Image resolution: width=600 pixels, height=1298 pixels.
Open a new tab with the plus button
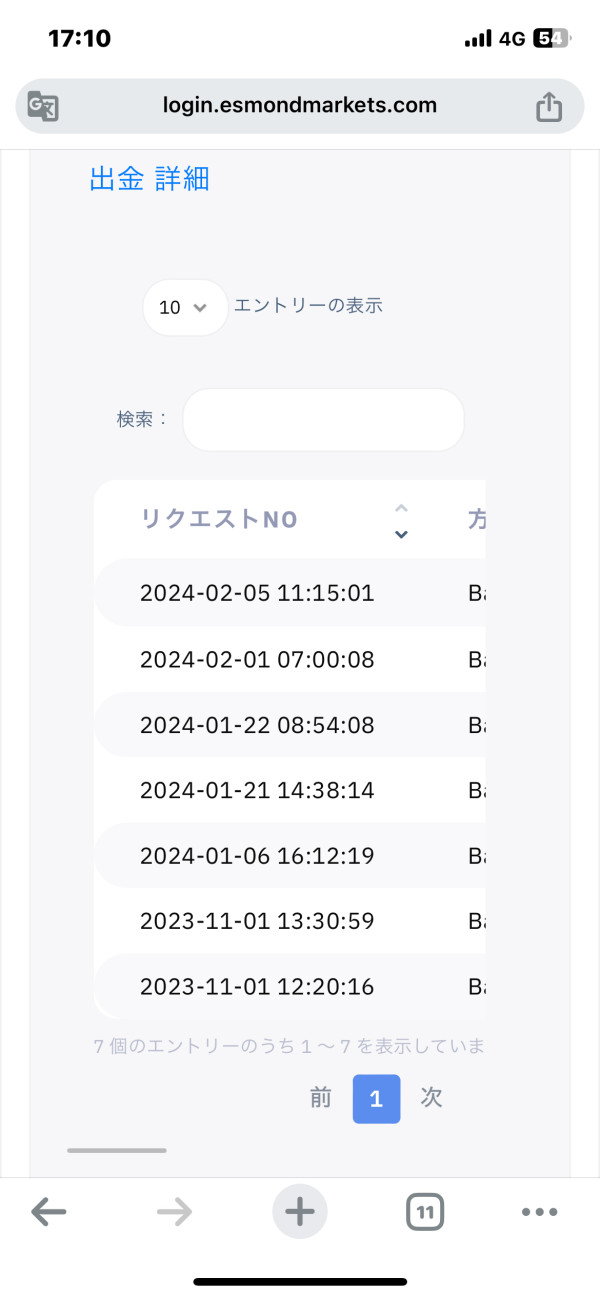click(x=300, y=1213)
